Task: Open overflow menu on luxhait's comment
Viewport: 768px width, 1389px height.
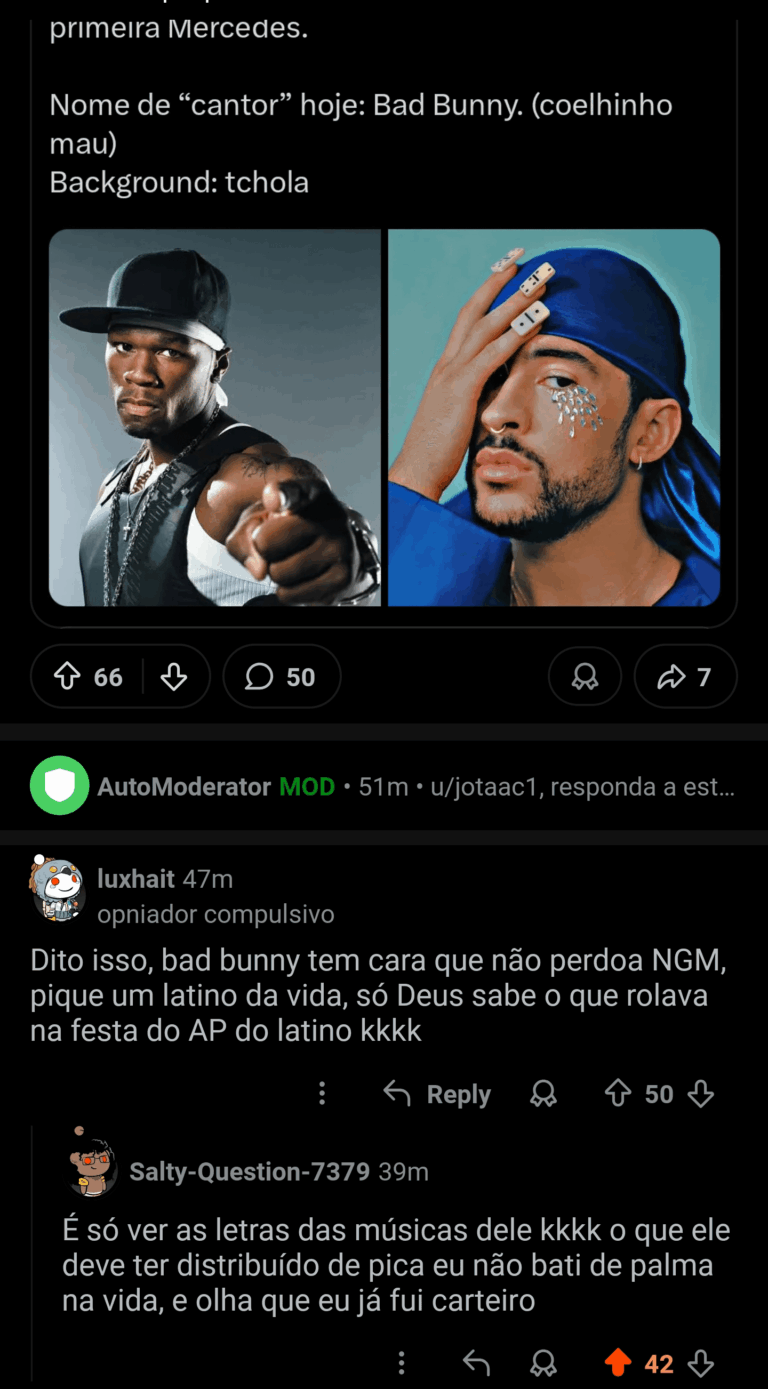Action: [x=322, y=1093]
